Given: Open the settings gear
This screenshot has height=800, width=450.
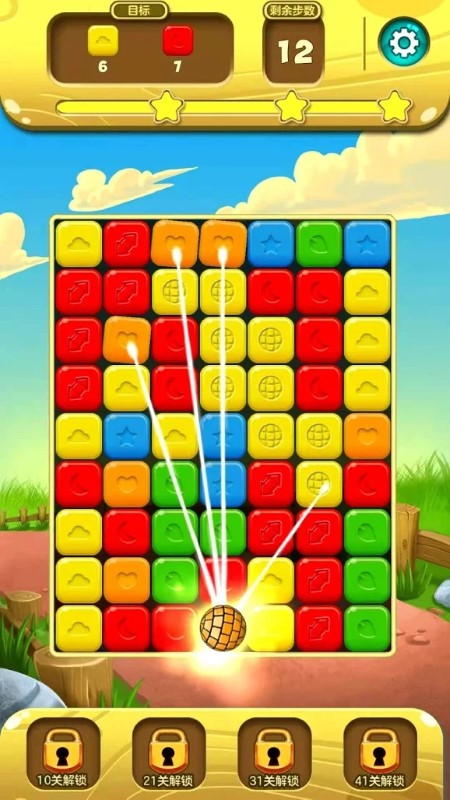Looking at the screenshot, I should (x=404, y=43).
